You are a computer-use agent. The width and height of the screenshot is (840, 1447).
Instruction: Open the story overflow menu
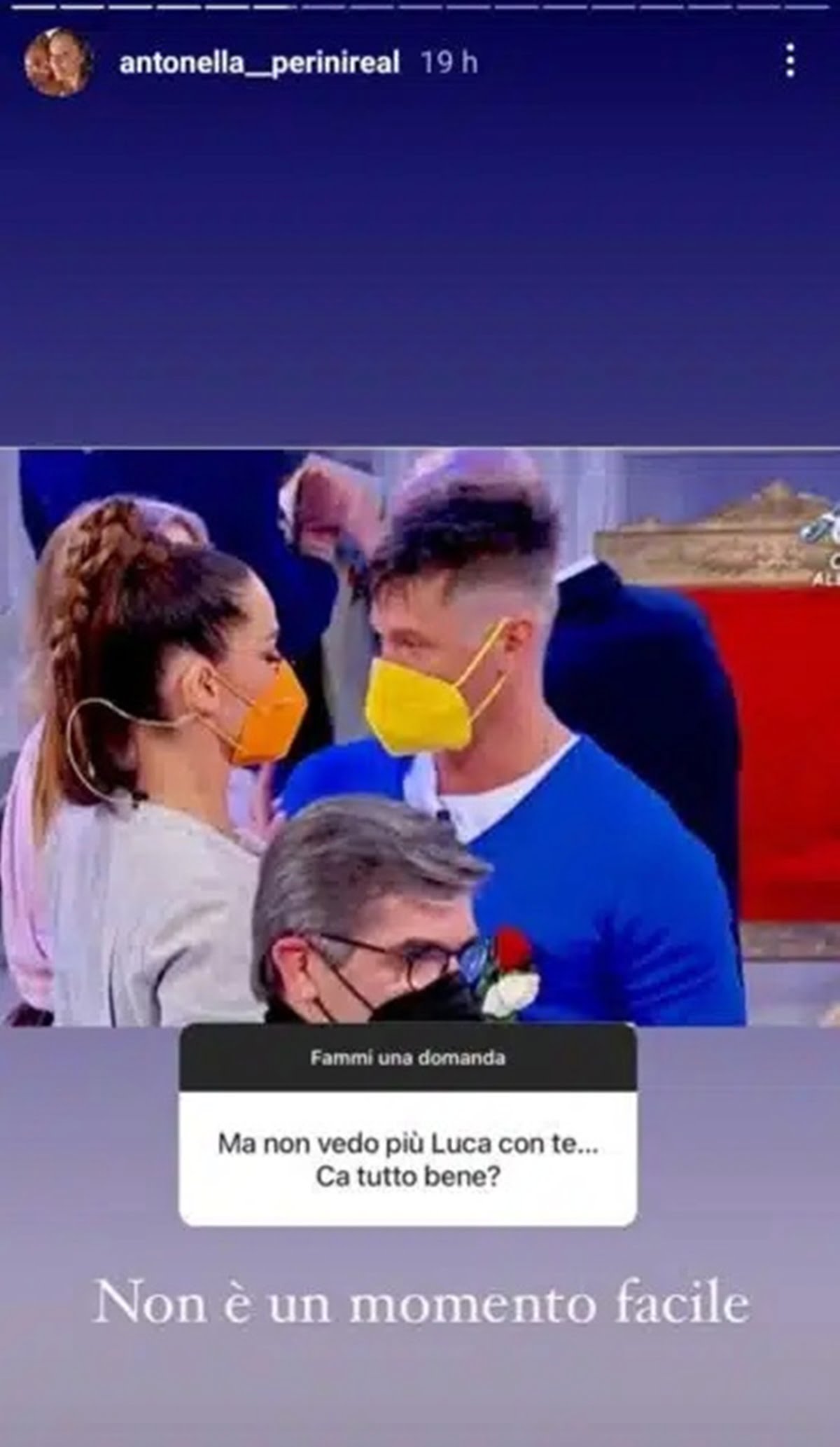(x=790, y=61)
